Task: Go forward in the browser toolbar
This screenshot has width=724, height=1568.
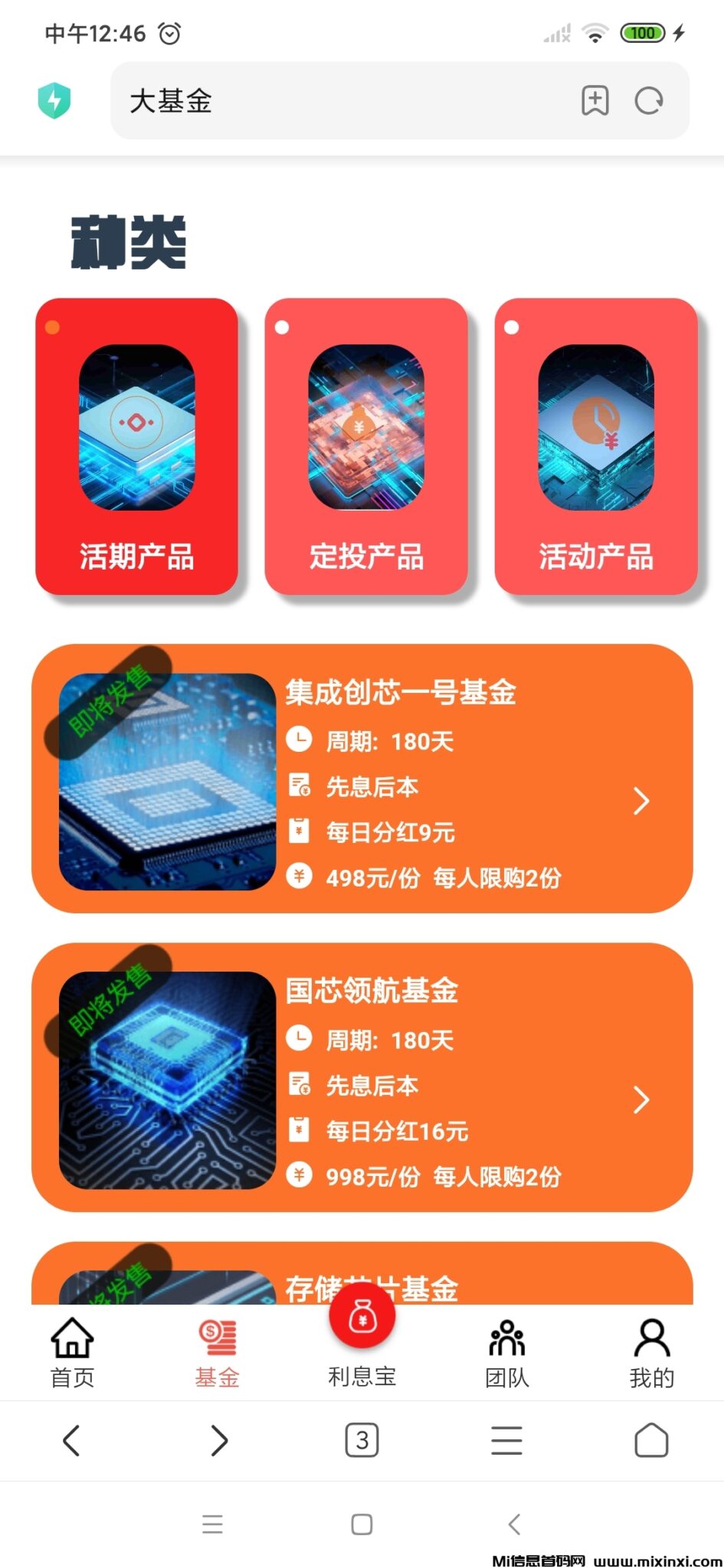Action: (x=219, y=1440)
